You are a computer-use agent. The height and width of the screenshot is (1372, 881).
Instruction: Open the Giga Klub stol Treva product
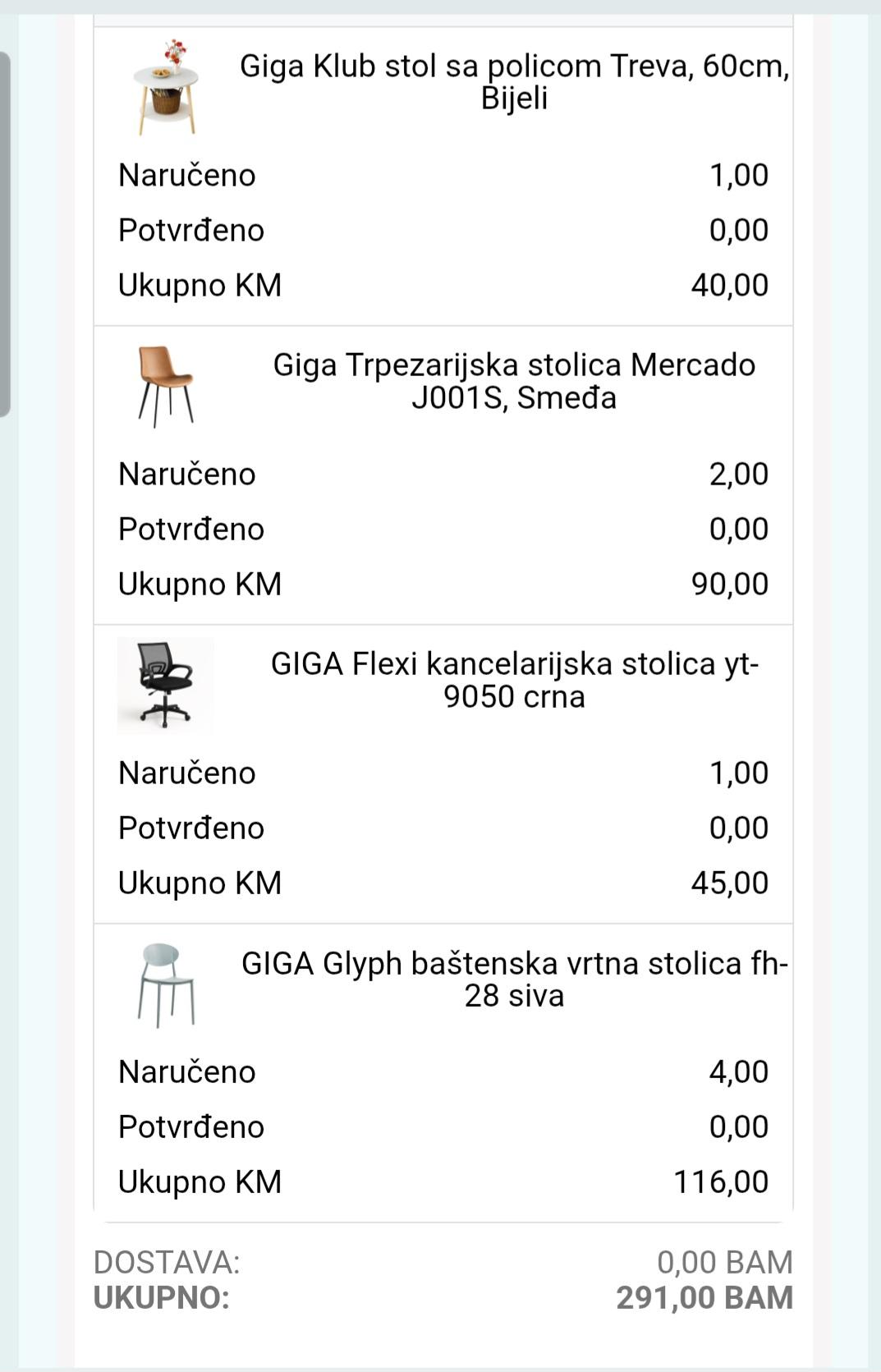point(514,82)
